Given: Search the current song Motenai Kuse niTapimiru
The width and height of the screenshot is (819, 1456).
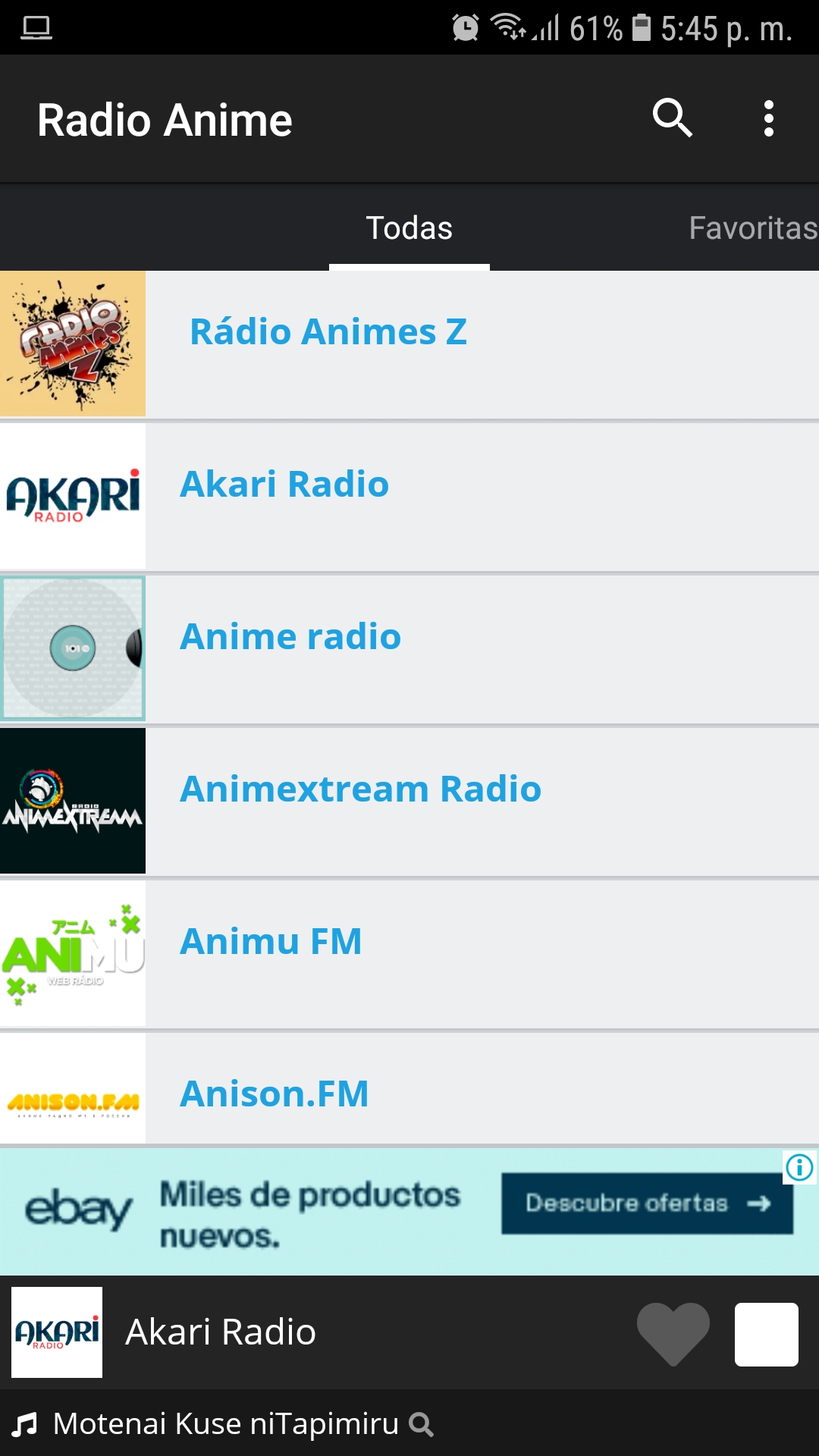Looking at the screenshot, I should coord(422,1425).
